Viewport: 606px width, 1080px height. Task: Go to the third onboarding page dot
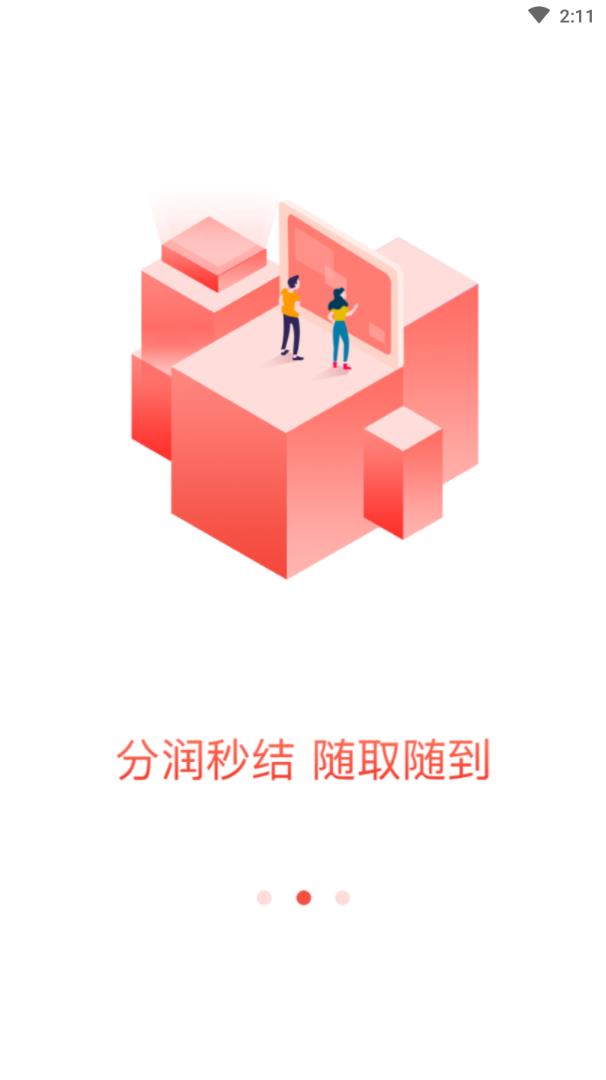[x=343, y=897]
